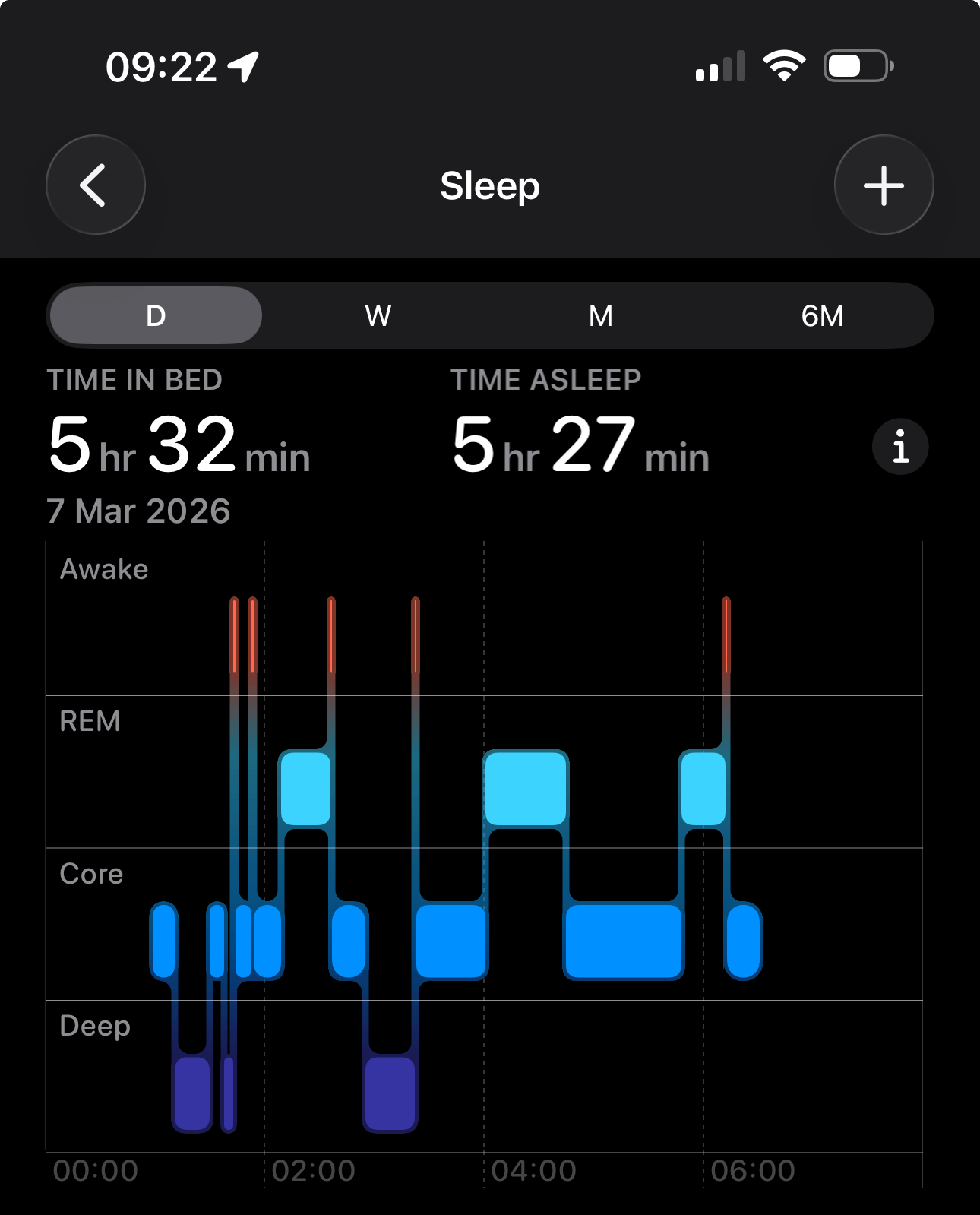The width and height of the screenshot is (980, 1215).
Task: Select the D day view
Action: 156,315
